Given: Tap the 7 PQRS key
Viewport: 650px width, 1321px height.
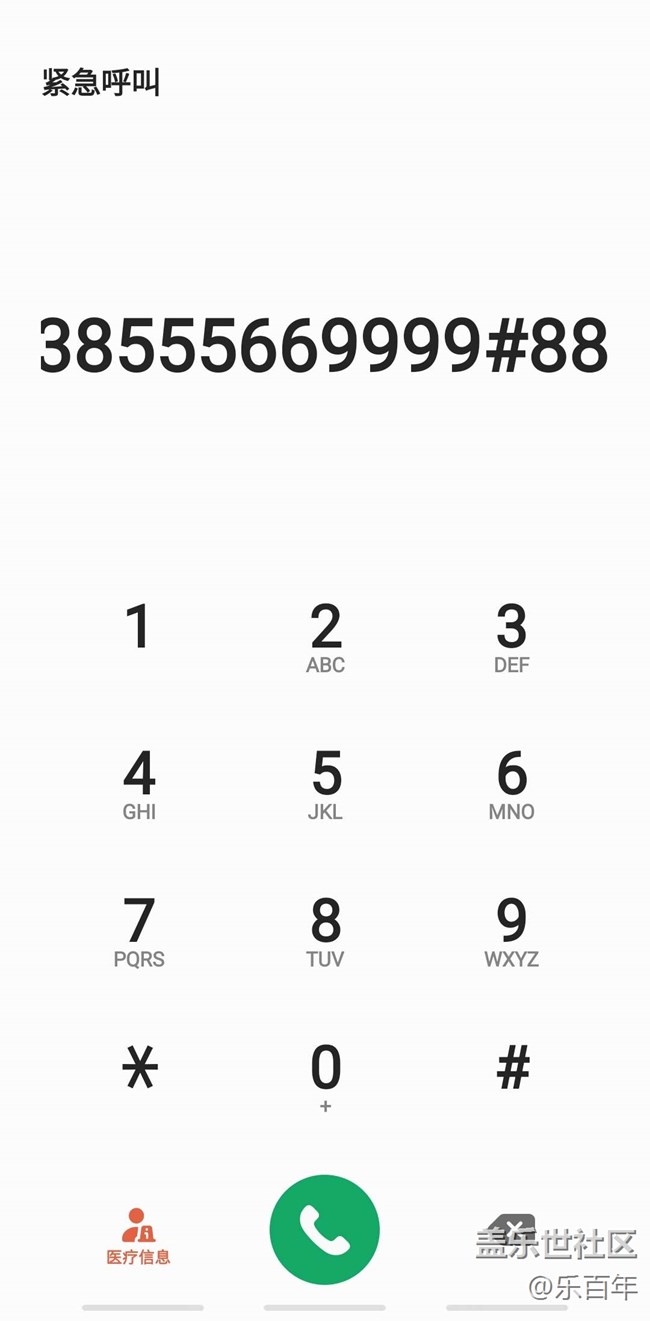Looking at the screenshot, I should coord(138,931).
